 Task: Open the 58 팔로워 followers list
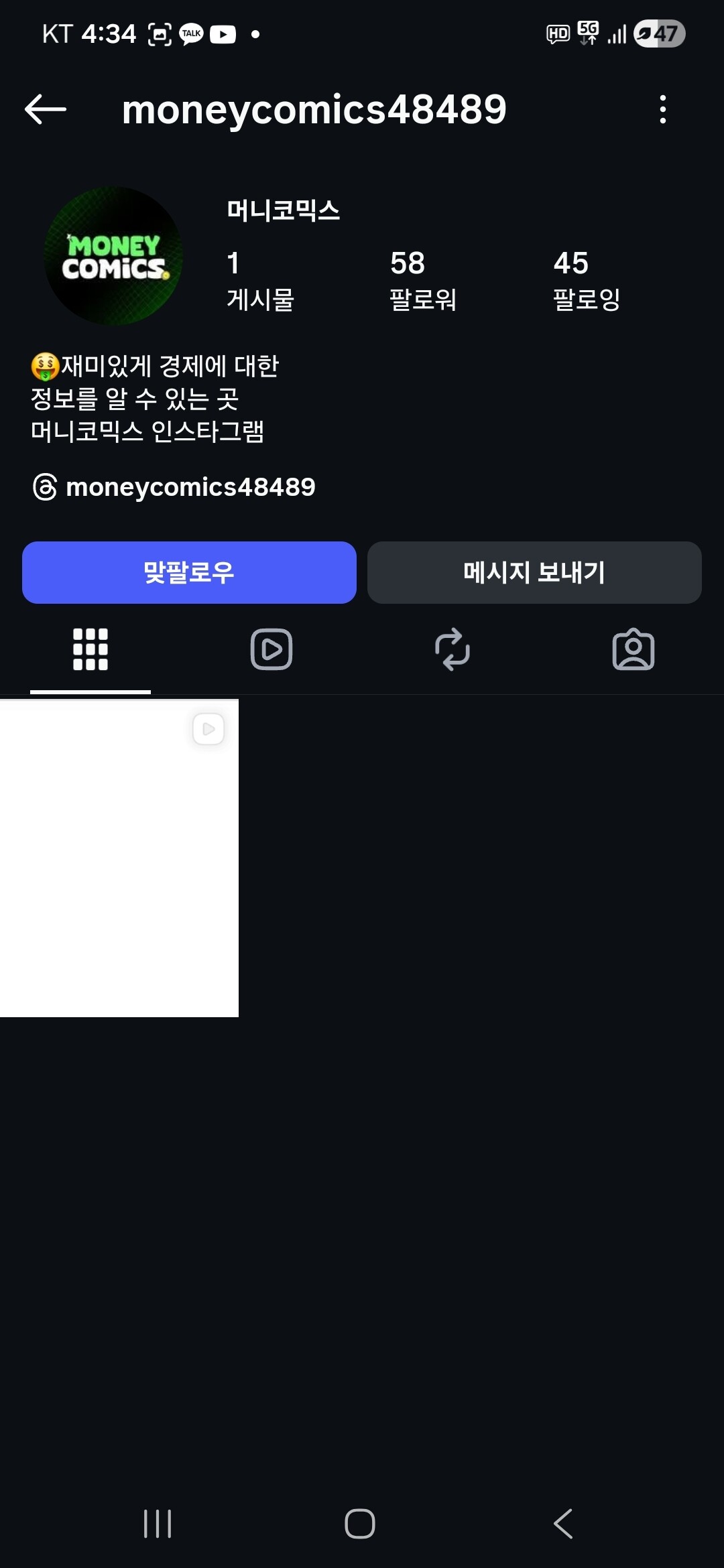tap(423, 280)
